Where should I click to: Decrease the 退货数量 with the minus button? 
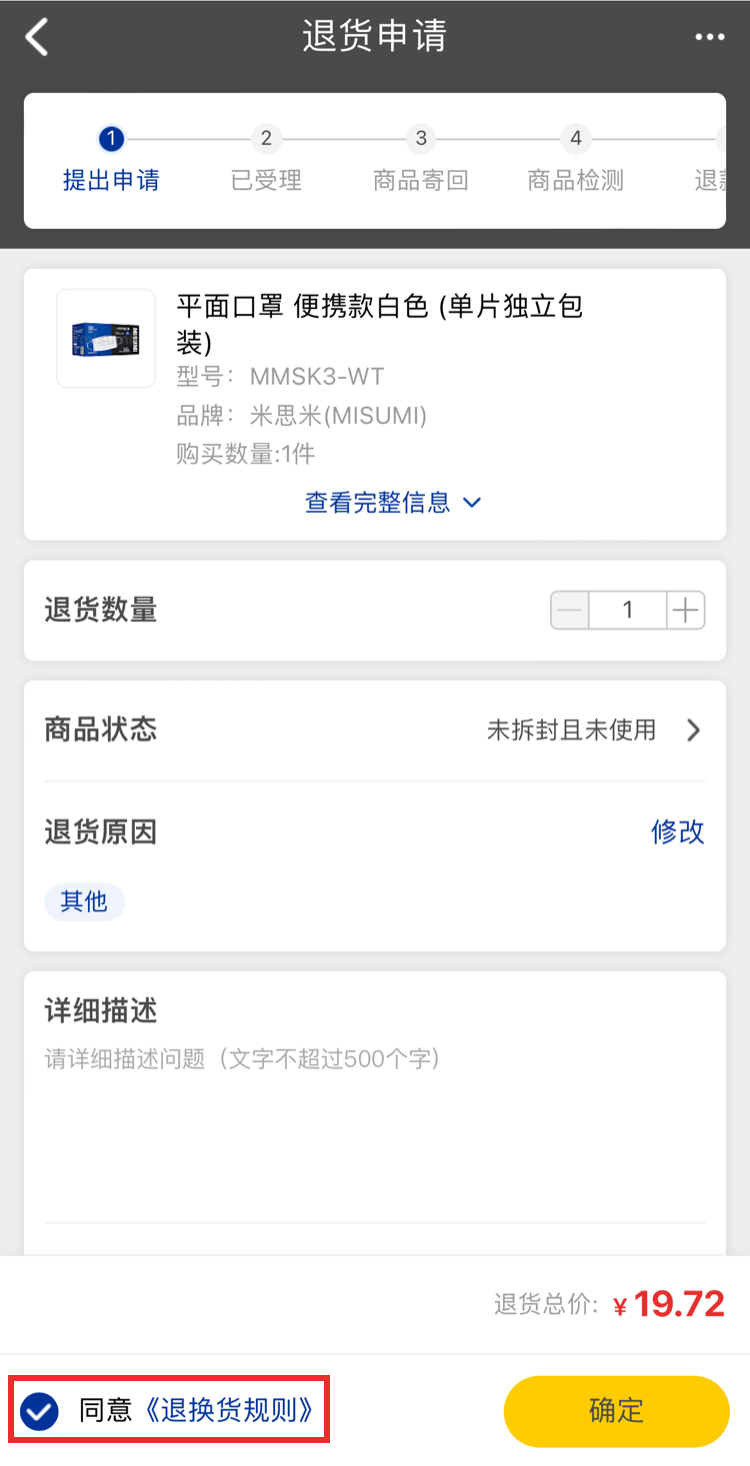click(x=570, y=610)
